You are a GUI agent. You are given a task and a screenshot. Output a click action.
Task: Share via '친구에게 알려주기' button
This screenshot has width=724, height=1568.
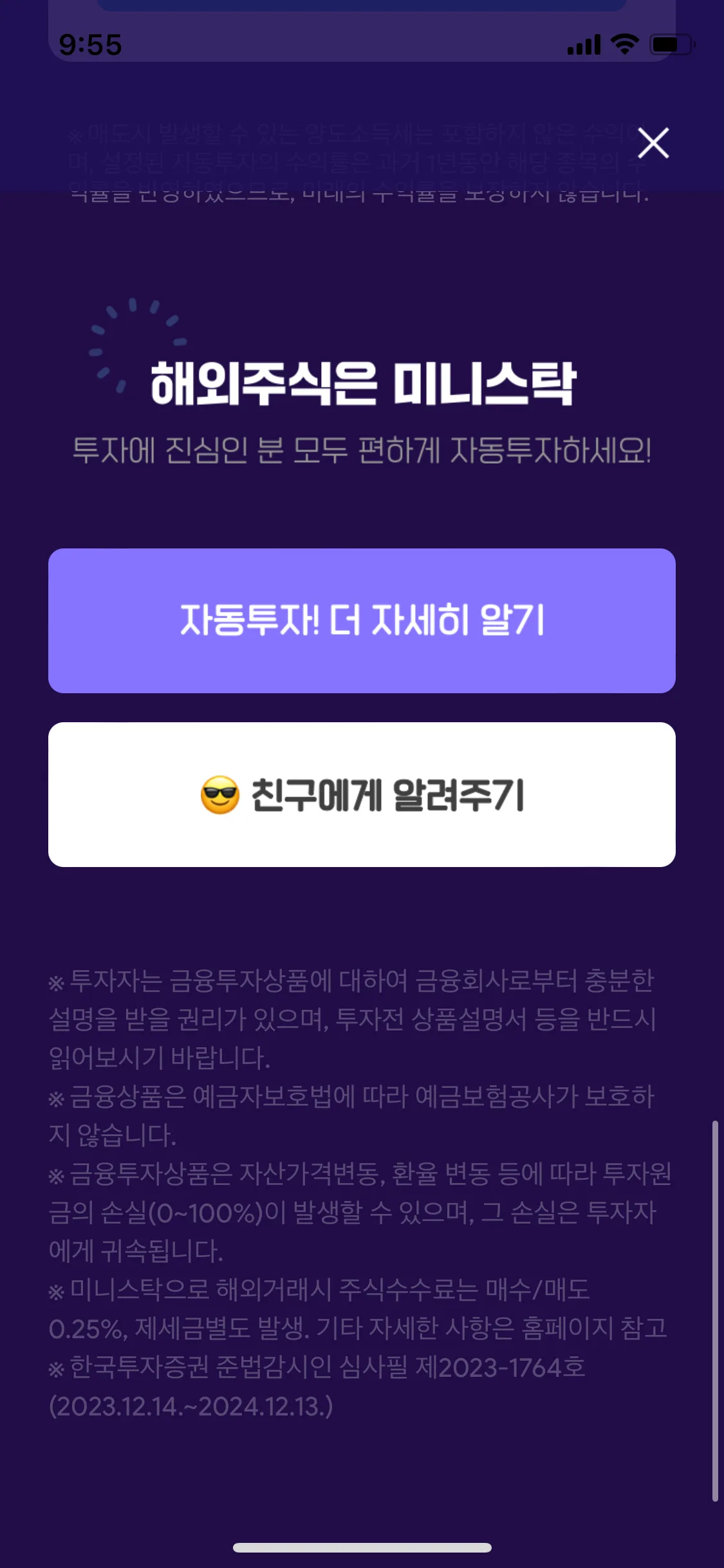[362, 794]
